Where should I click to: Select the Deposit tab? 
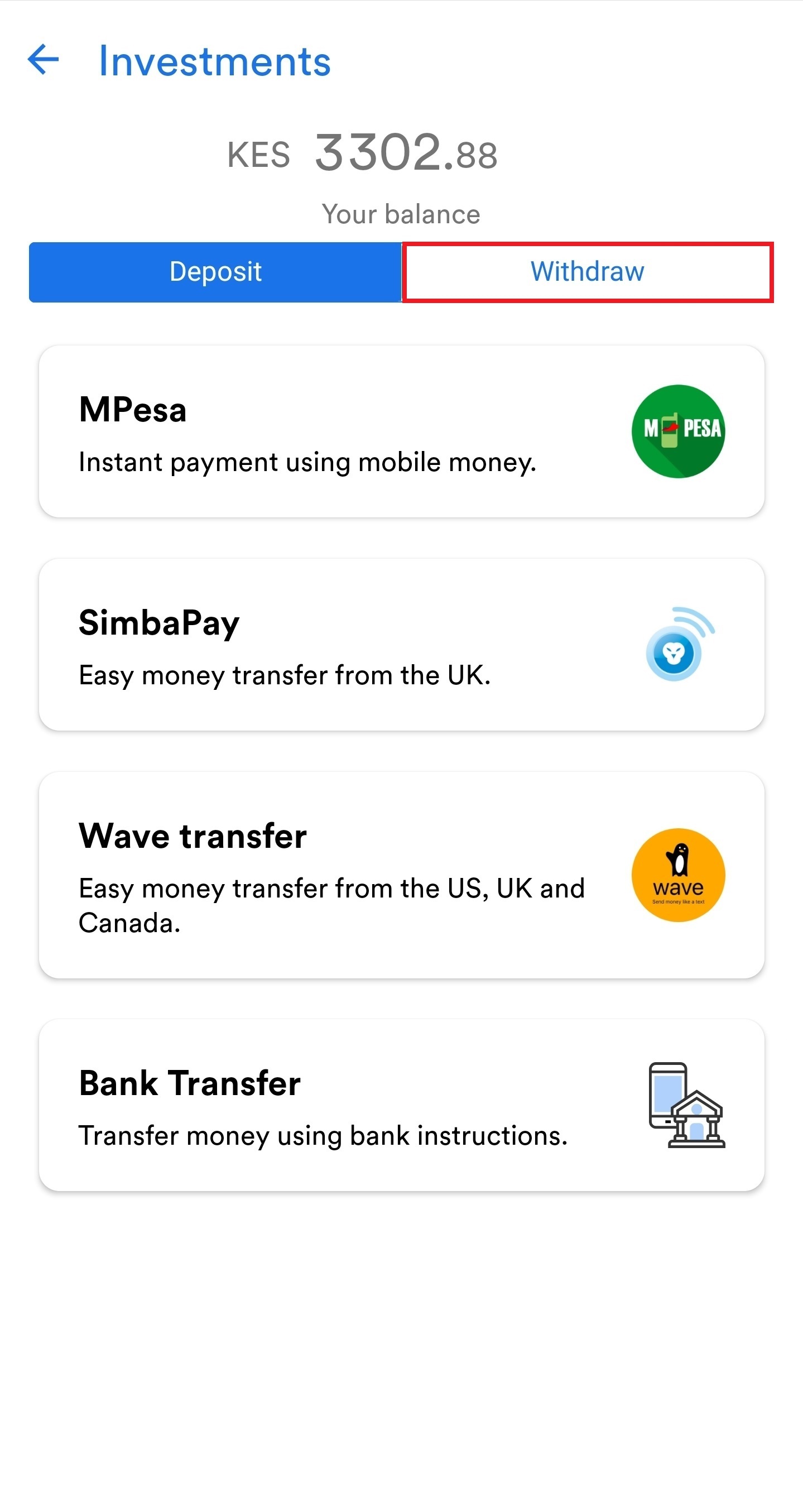click(x=215, y=272)
